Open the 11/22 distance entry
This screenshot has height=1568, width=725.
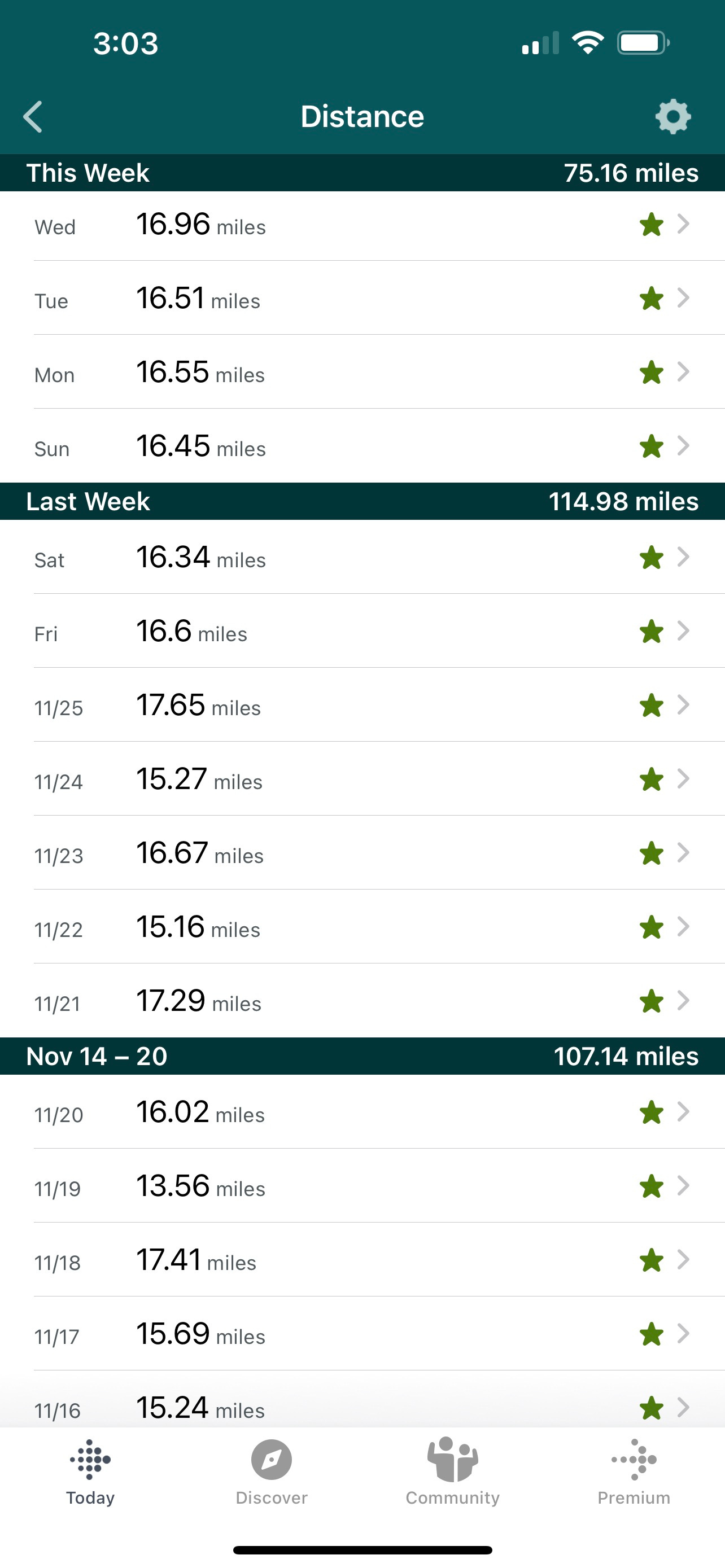click(x=362, y=927)
